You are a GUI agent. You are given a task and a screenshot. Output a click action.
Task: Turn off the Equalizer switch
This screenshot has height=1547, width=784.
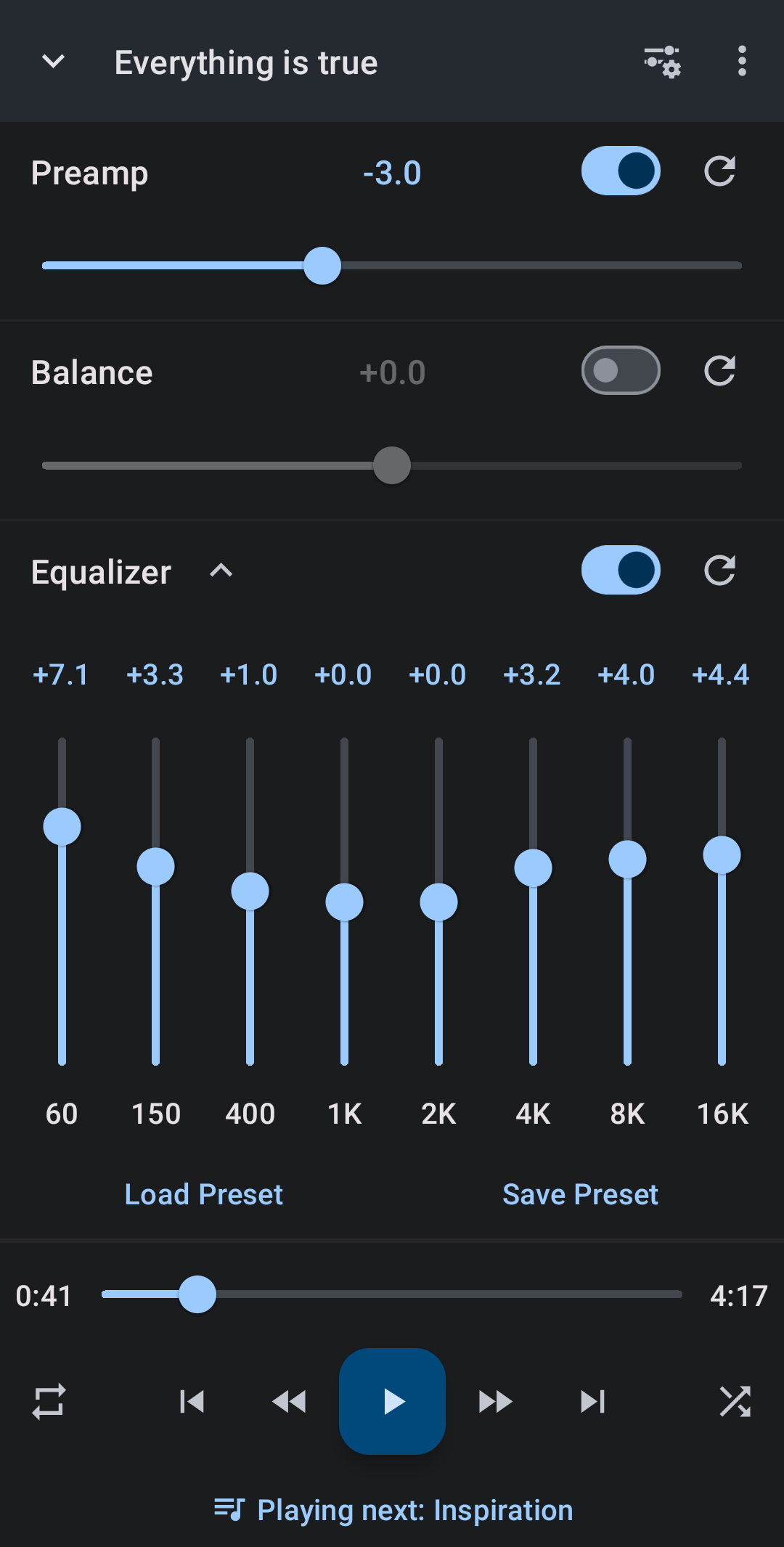click(x=621, y=571)
